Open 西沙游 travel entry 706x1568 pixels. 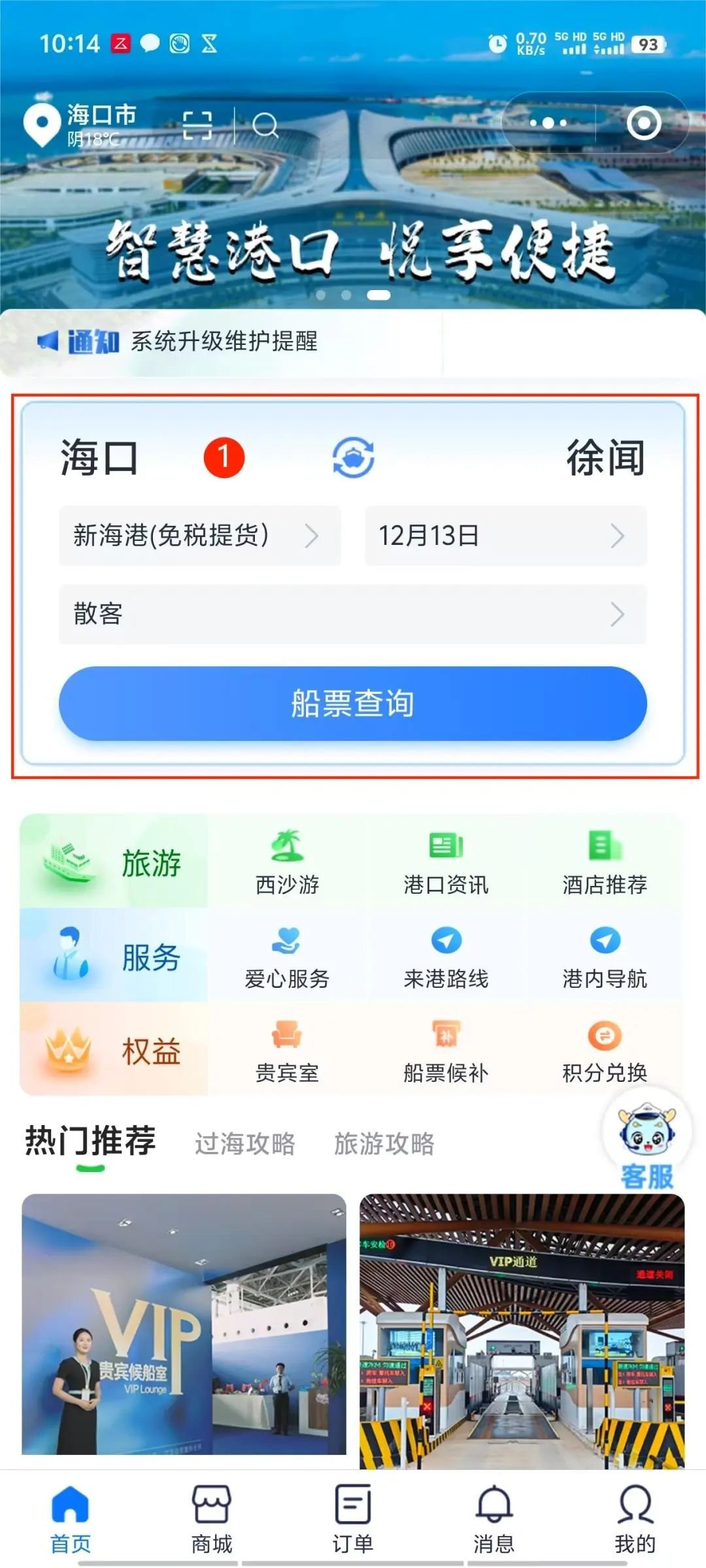287,862
